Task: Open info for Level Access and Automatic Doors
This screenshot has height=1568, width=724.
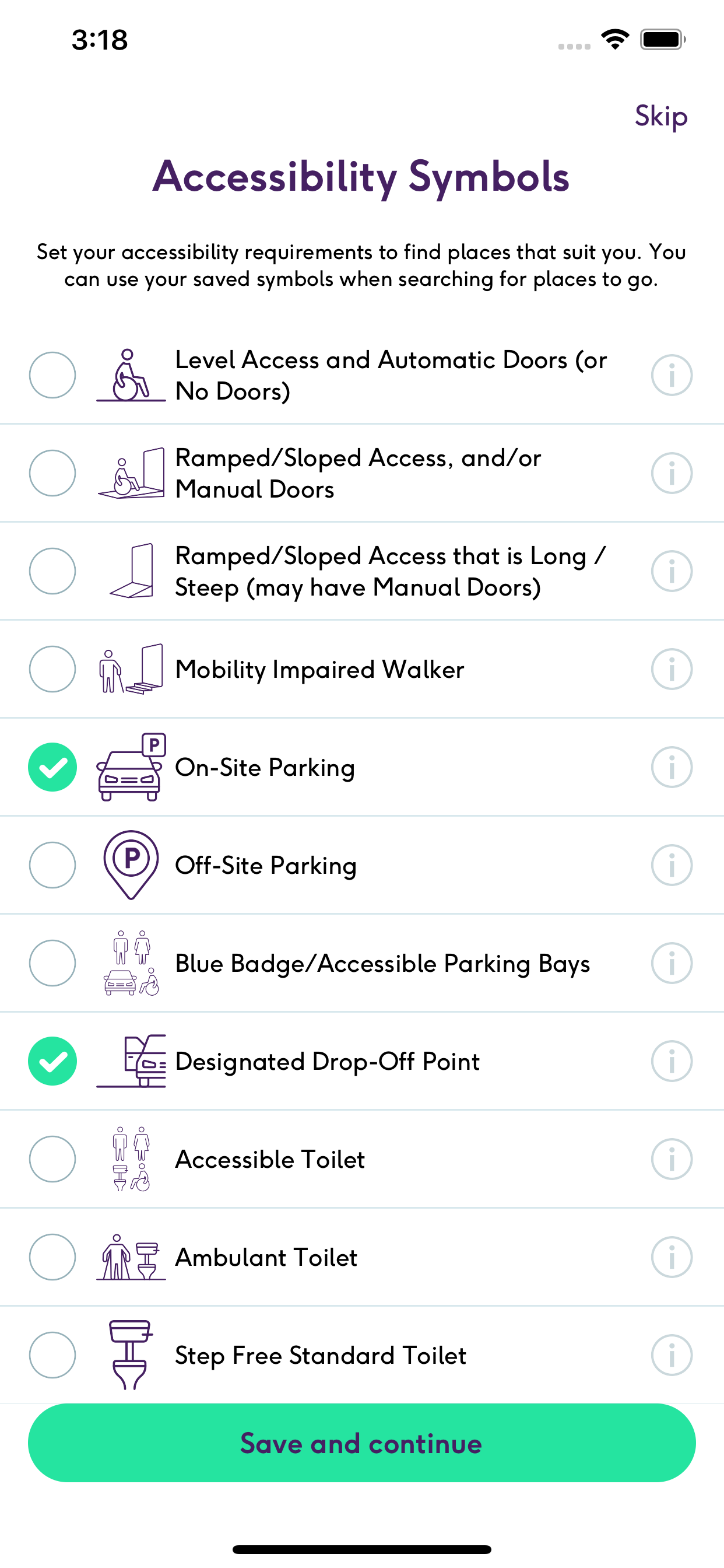Action: point(671,375)
